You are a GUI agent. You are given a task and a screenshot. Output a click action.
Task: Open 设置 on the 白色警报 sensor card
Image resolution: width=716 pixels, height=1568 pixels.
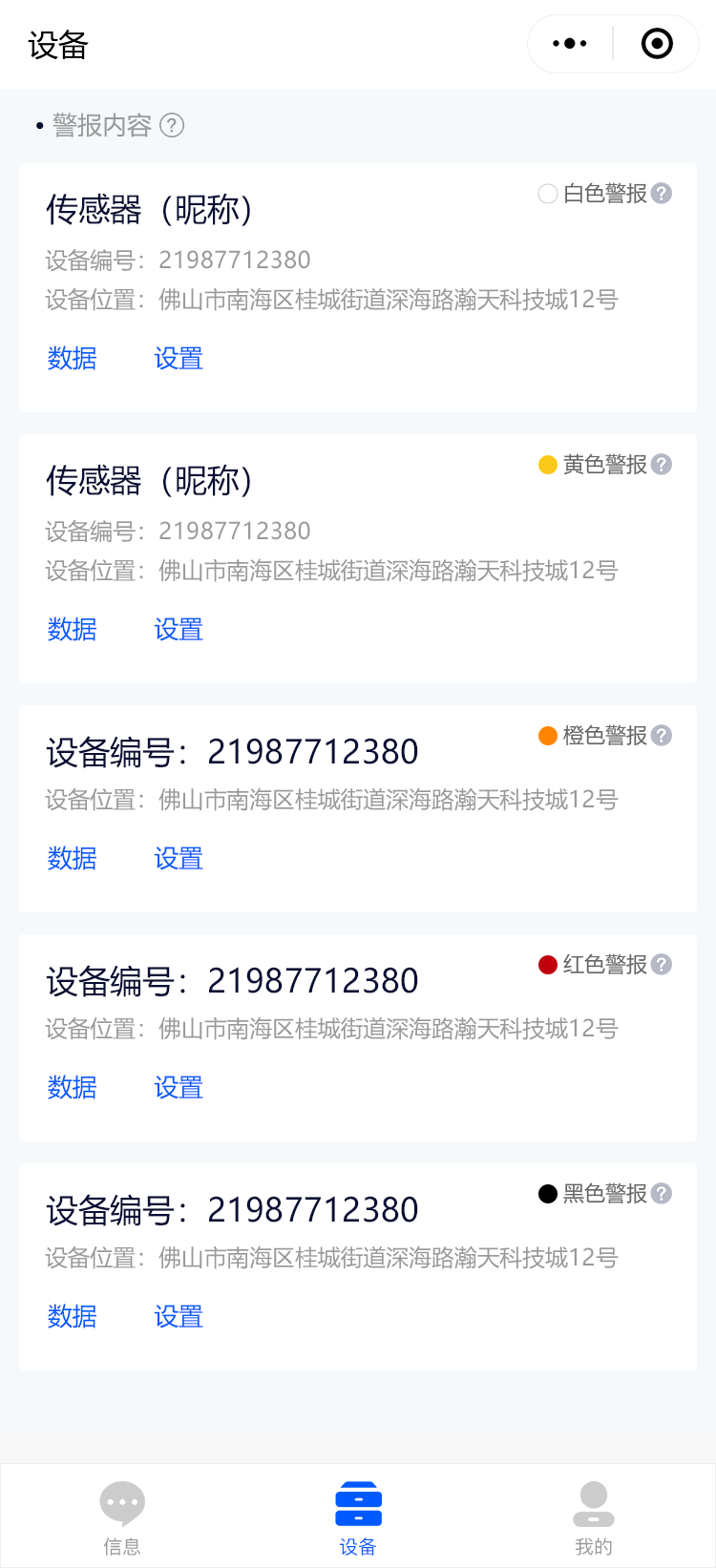(x=179, y=359)
